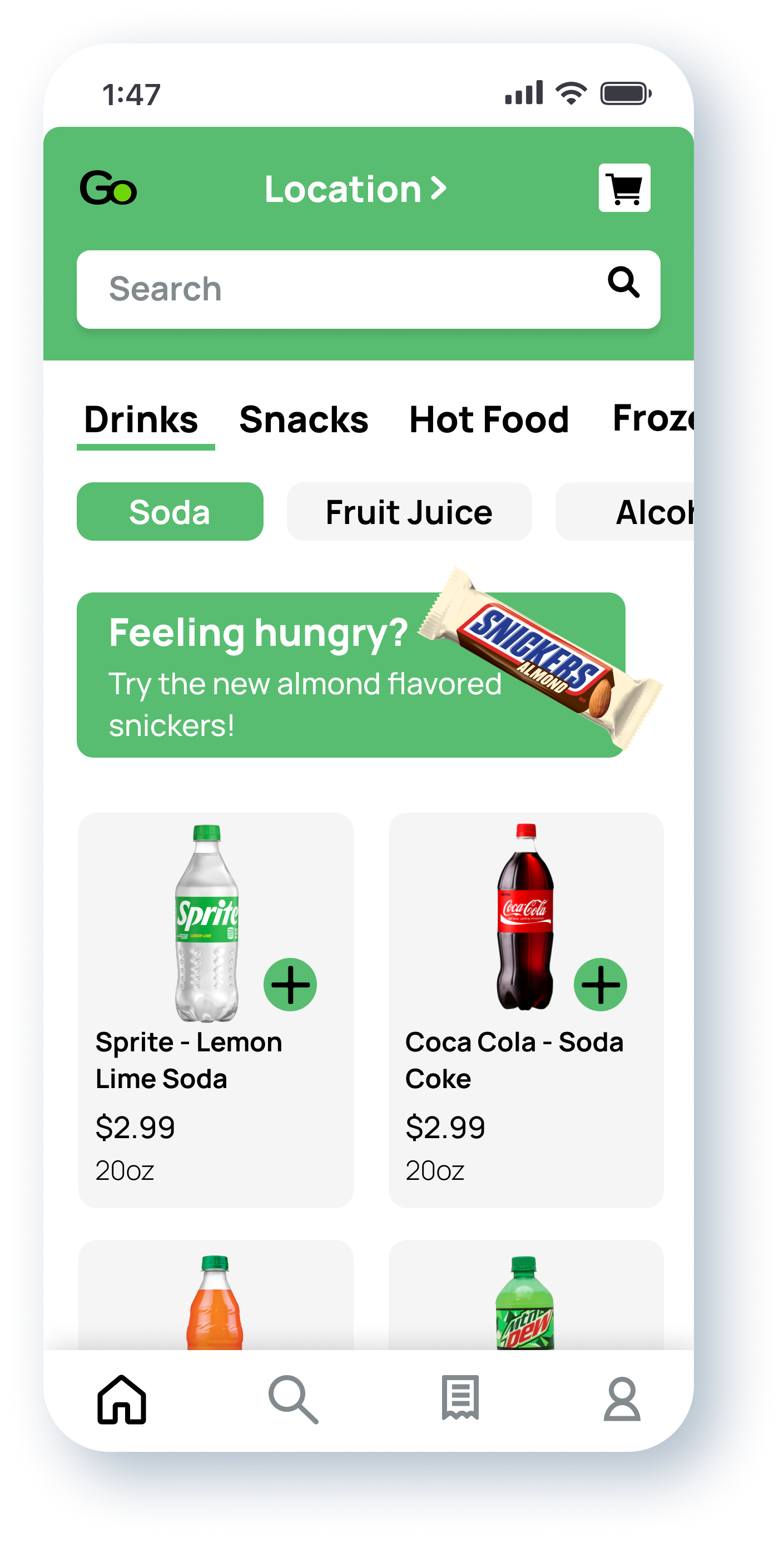784x1542 pixels.
Task: Open the Location selector
Action: 355,189
